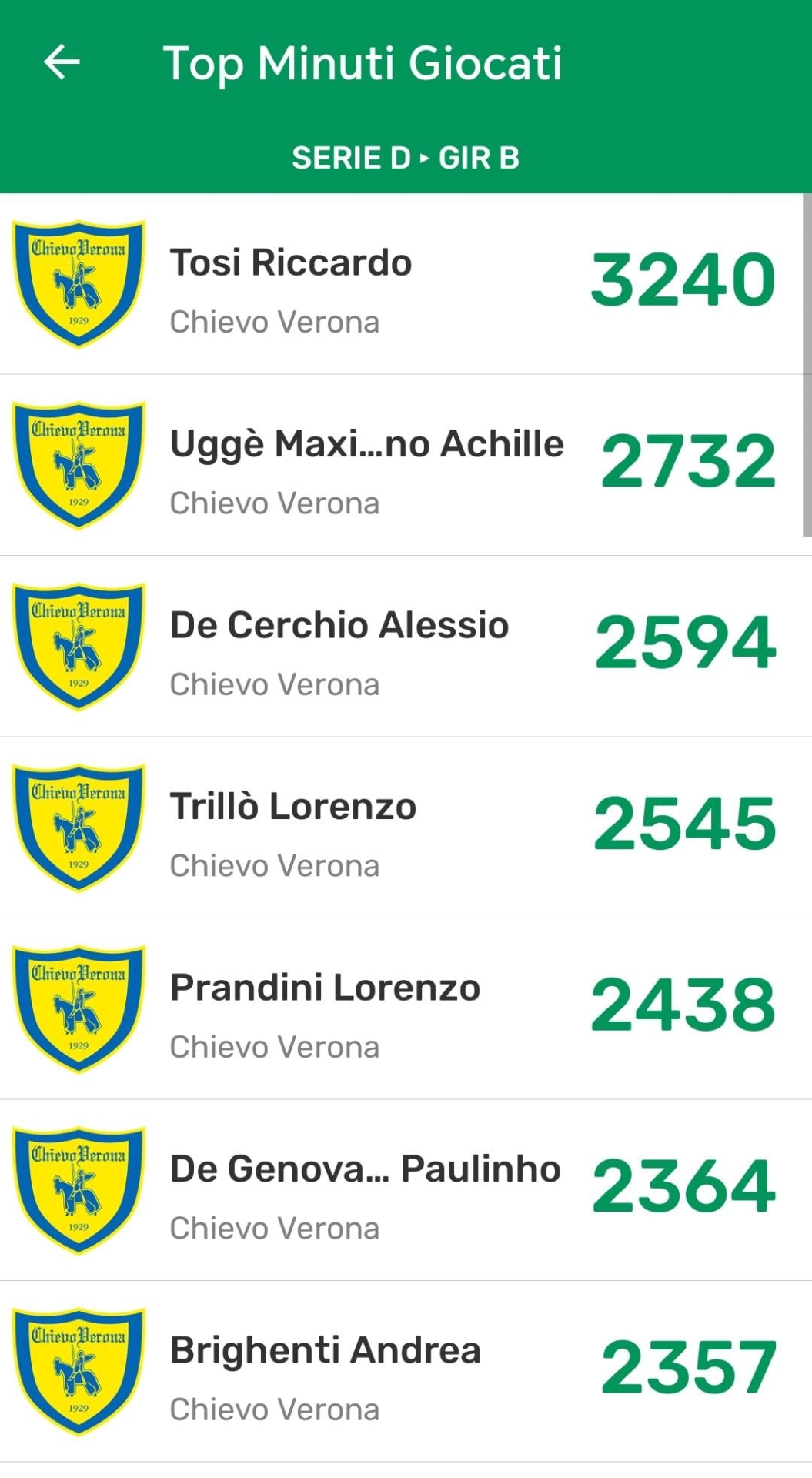Go back using the top arrow
This screenshot has height=1478, width=812.
(62, 62)
